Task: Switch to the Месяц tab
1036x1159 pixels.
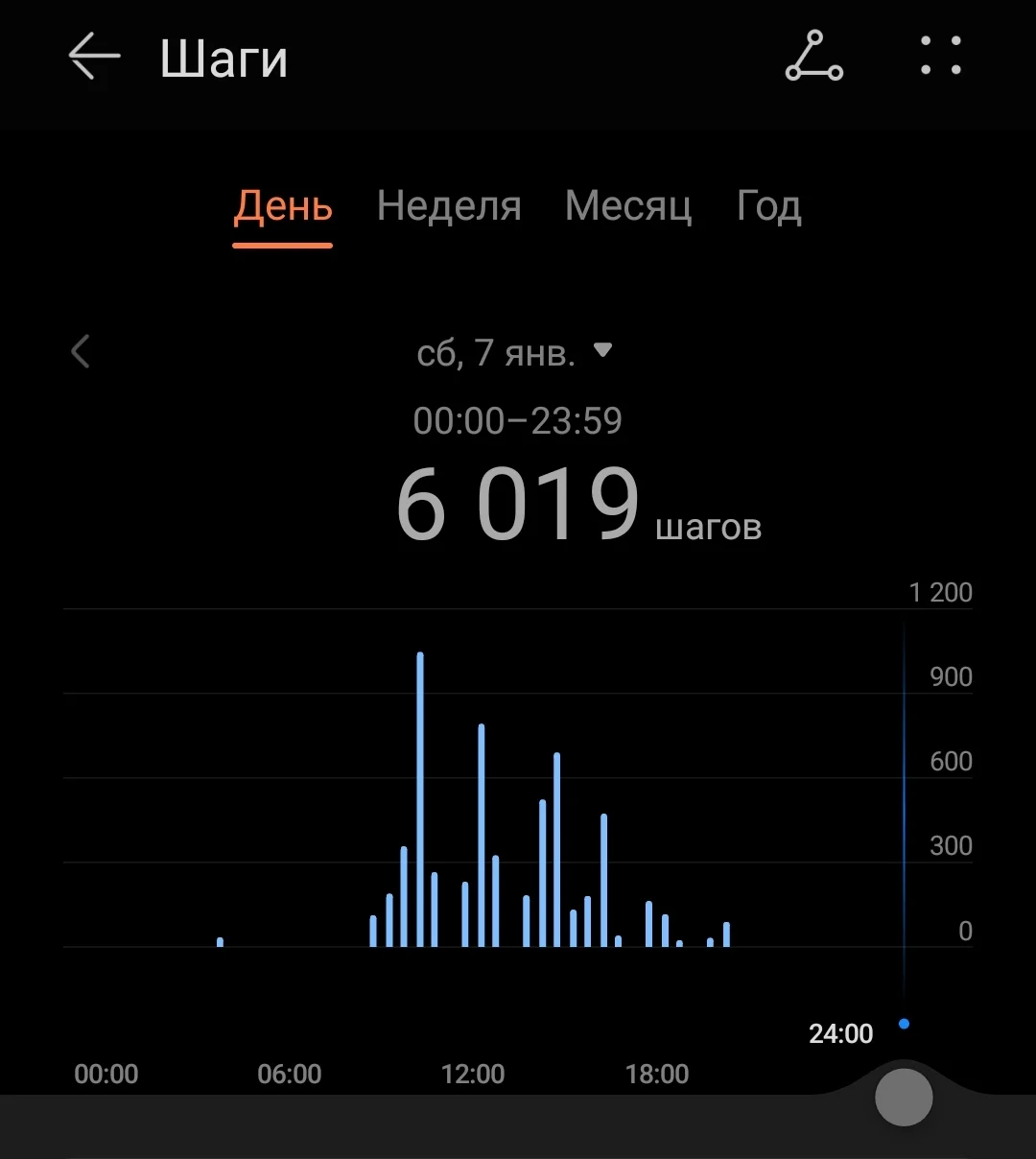Action: (x=628, y=206)
